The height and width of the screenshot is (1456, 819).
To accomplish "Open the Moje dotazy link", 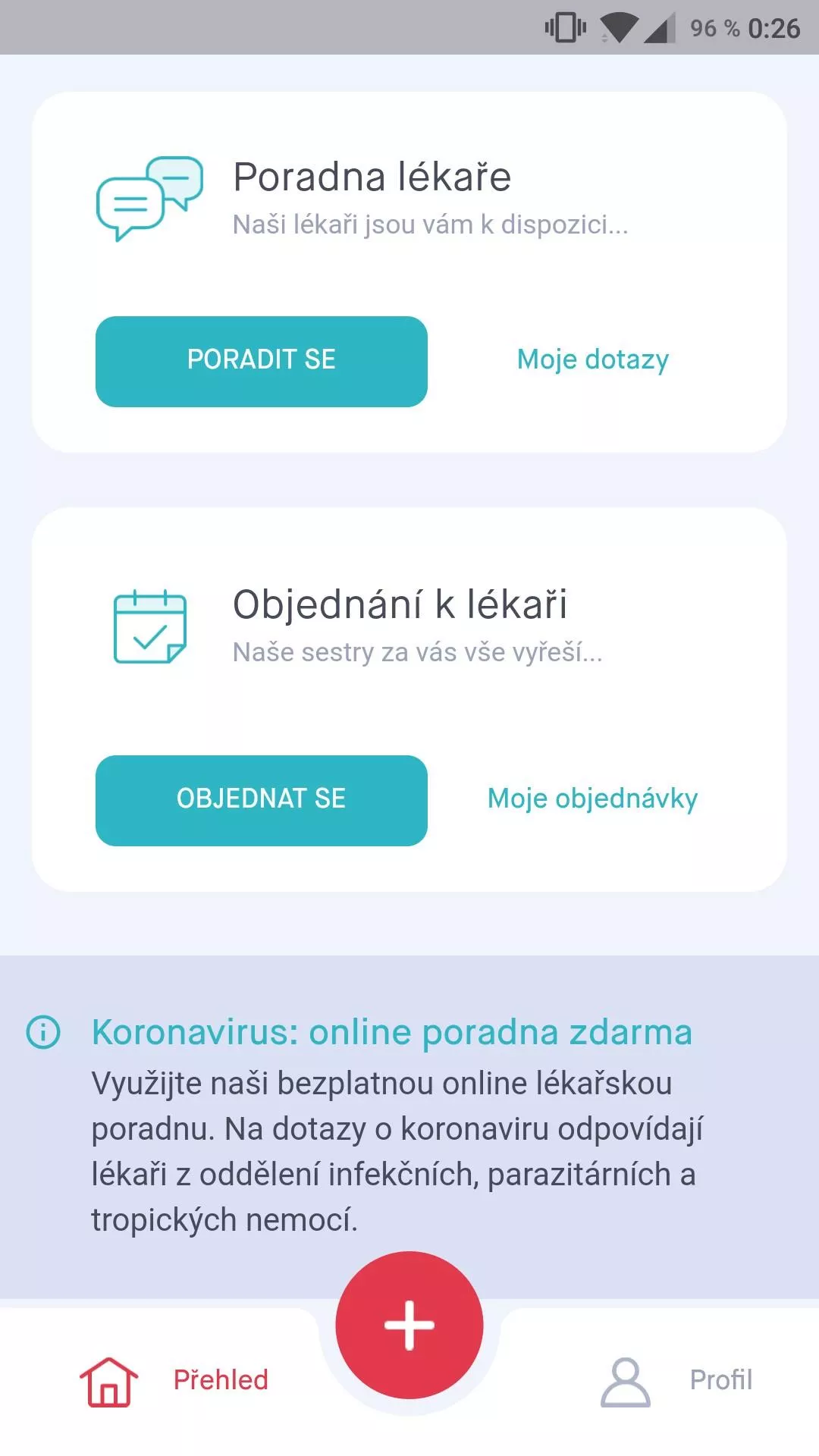I will coord(592,359).
